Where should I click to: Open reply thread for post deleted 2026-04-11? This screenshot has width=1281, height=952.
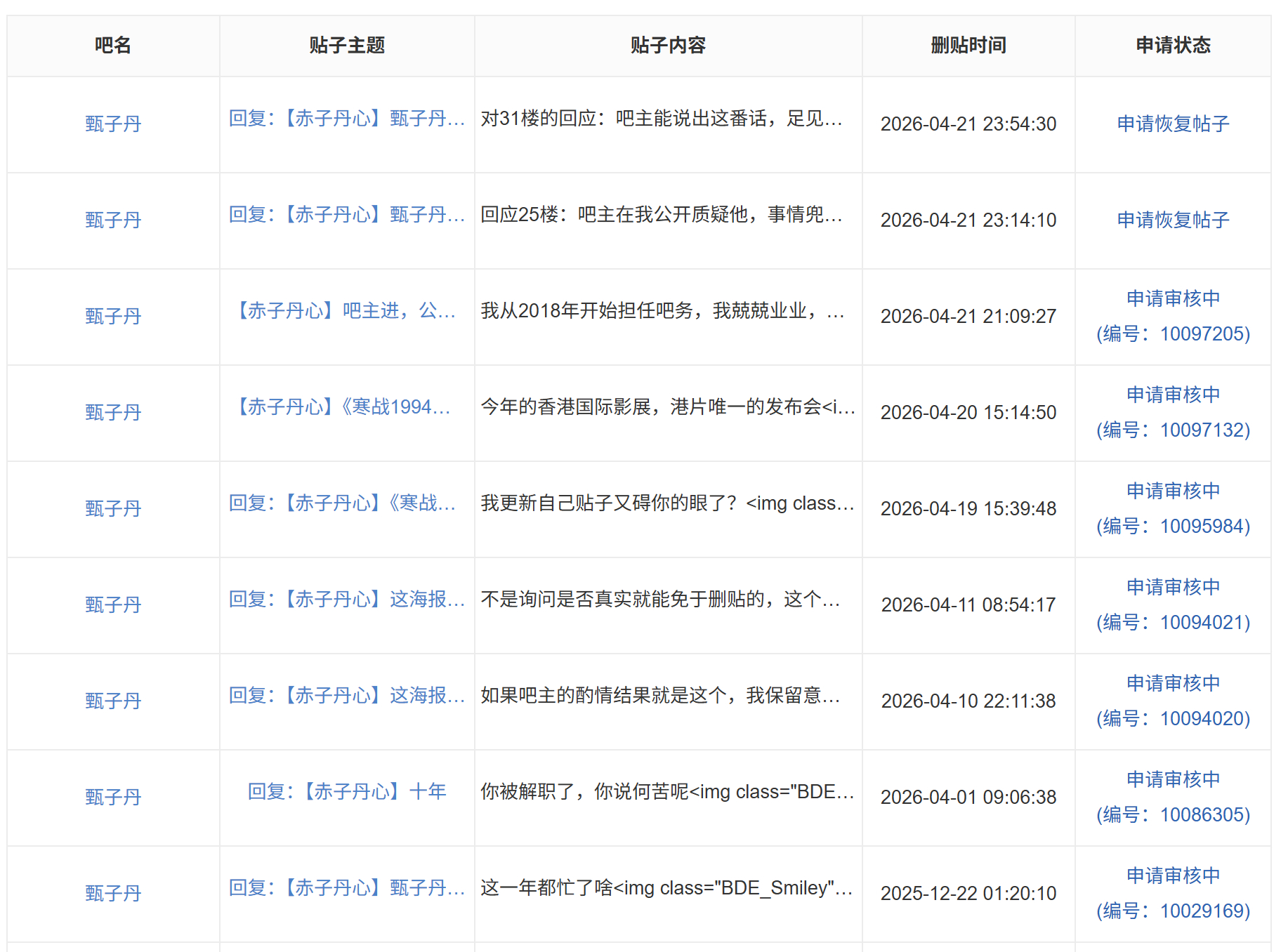click(x=347, y=599)
